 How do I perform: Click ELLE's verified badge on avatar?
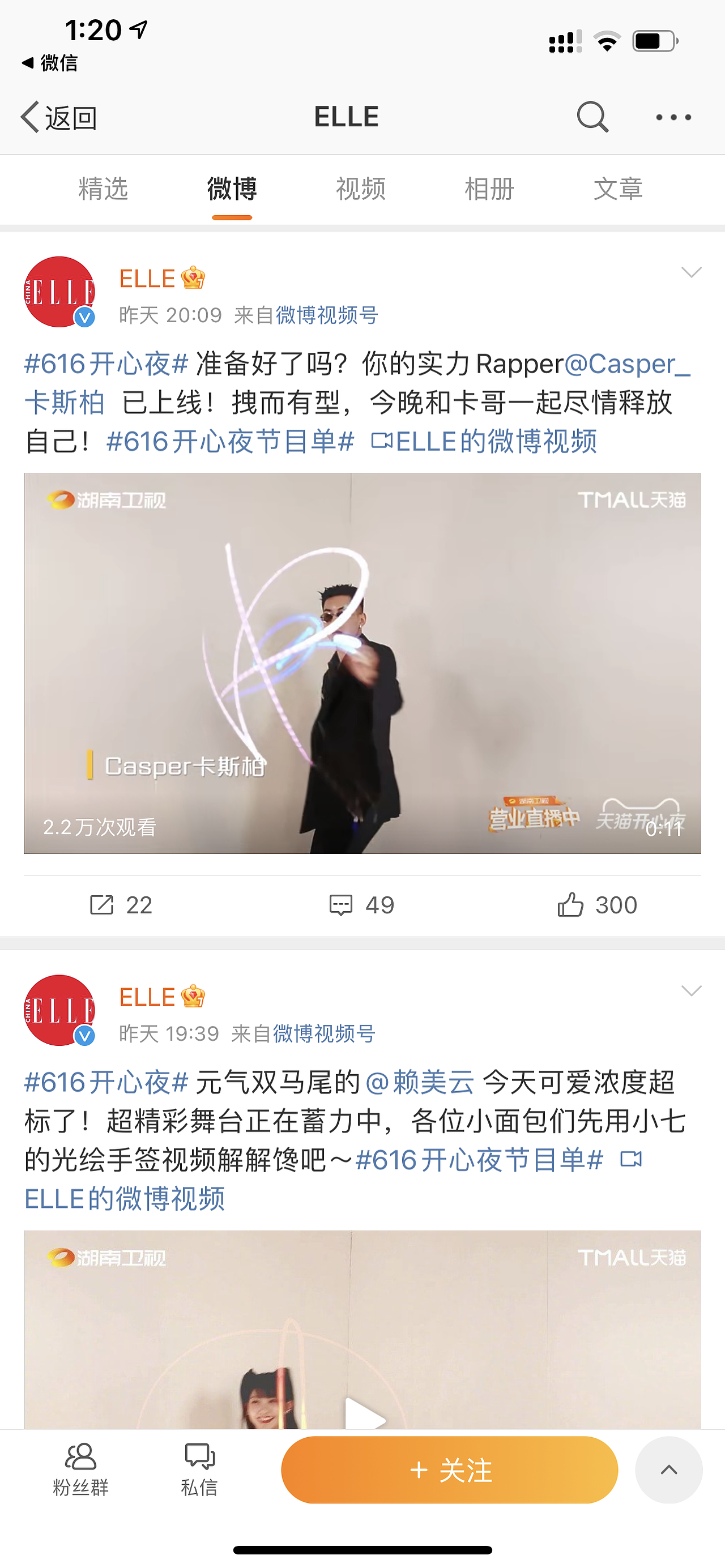pyautogui.click(x=83, y=318)
